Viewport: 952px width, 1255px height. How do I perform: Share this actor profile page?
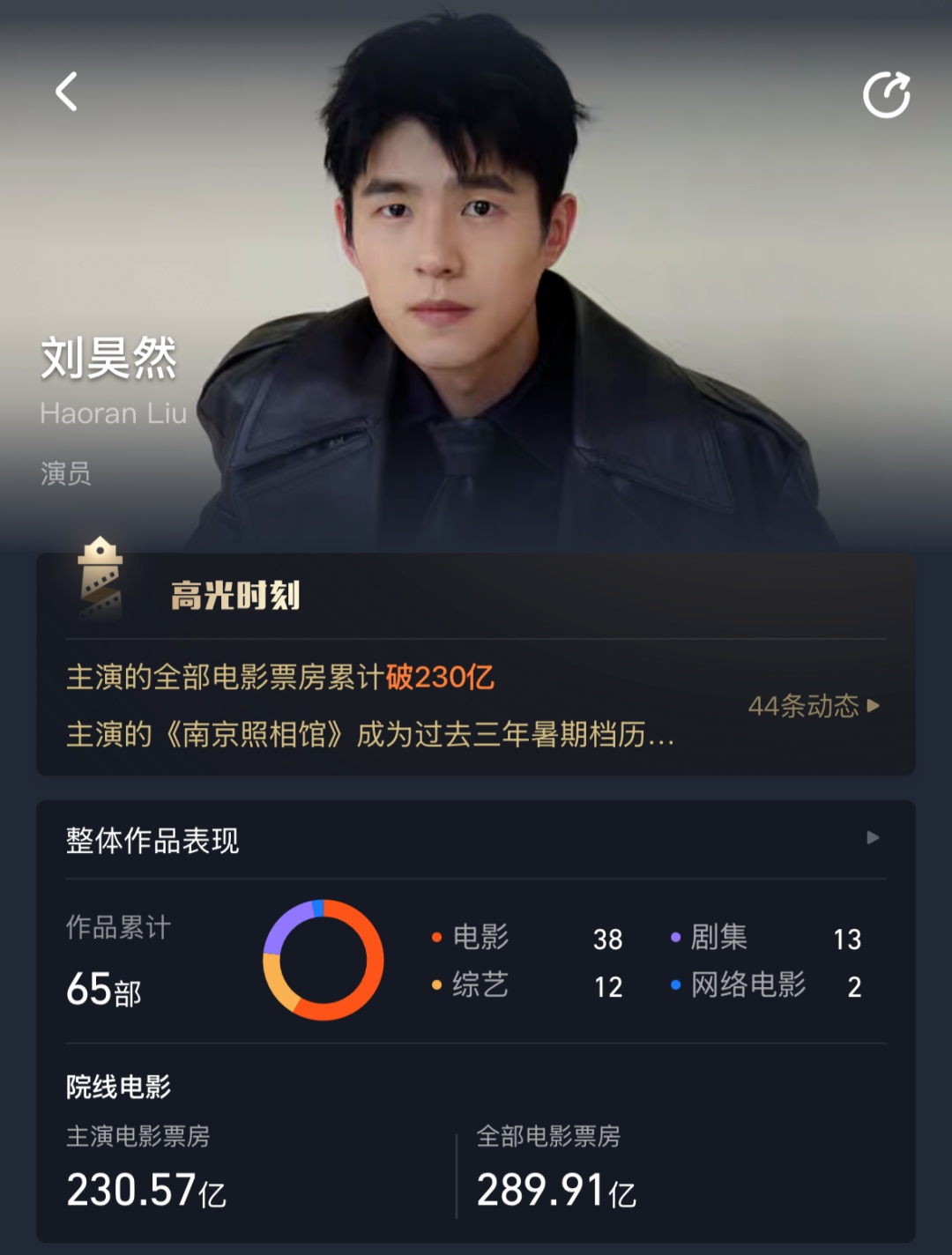coord(886,95)
